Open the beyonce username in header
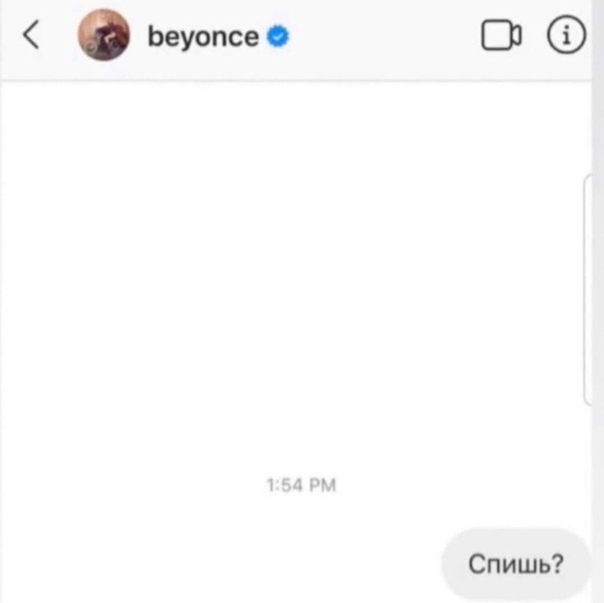The height and width of the screenshot is (603, 604). tap(203, 37)
